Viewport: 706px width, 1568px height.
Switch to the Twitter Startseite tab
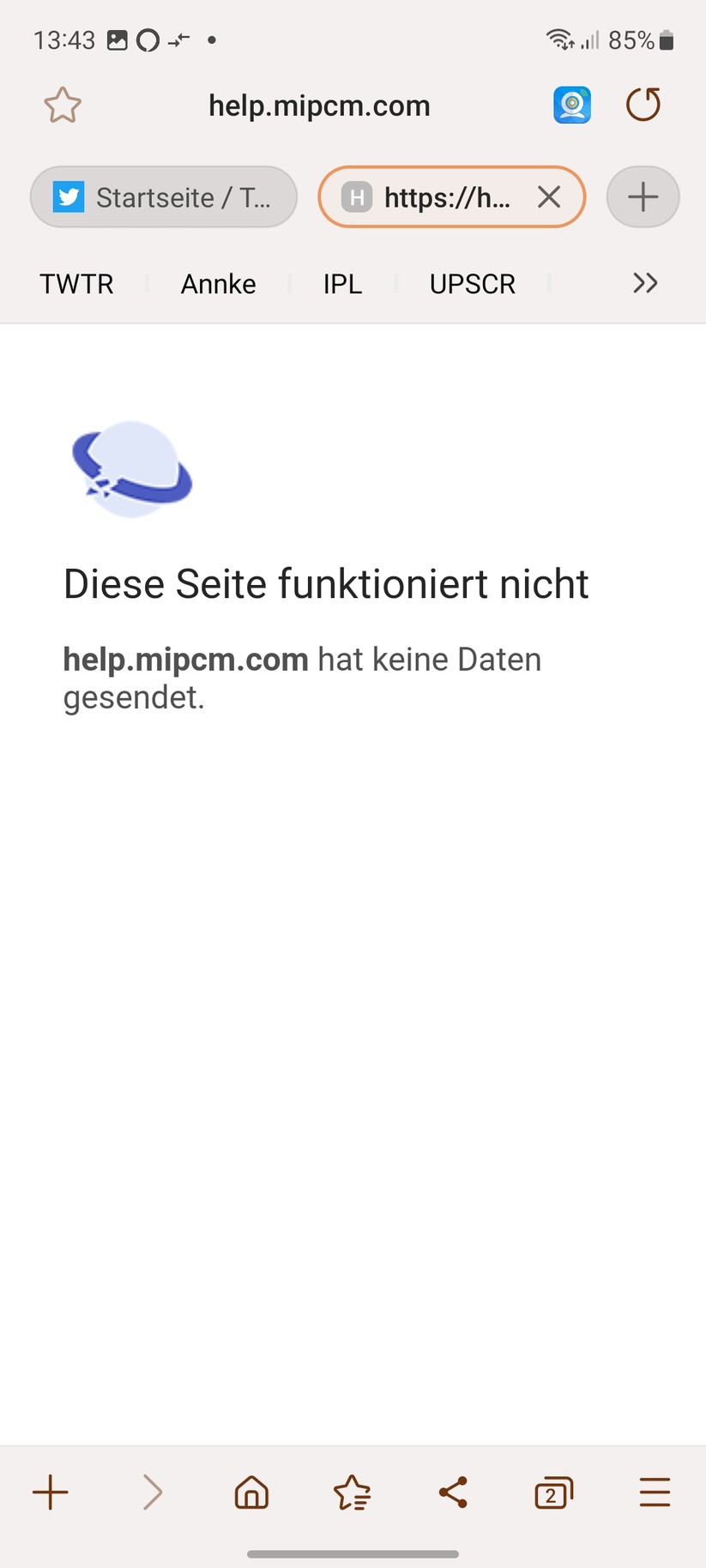coord(163,196)
